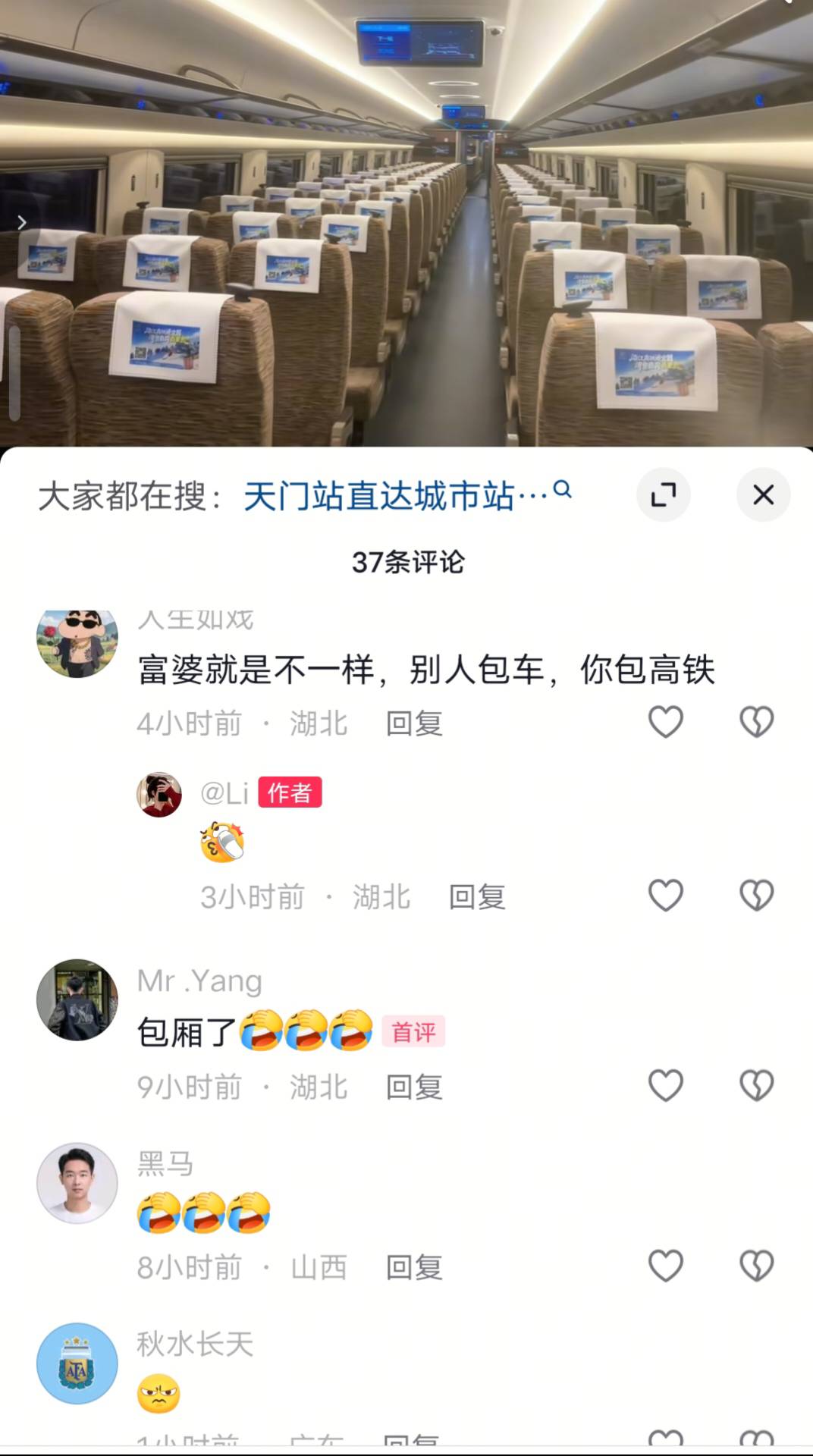Screen dimensions: 813x1456
Task: Open Mr .Yang's profile picture
Action: pyautogui.click(x=77, y=999)
